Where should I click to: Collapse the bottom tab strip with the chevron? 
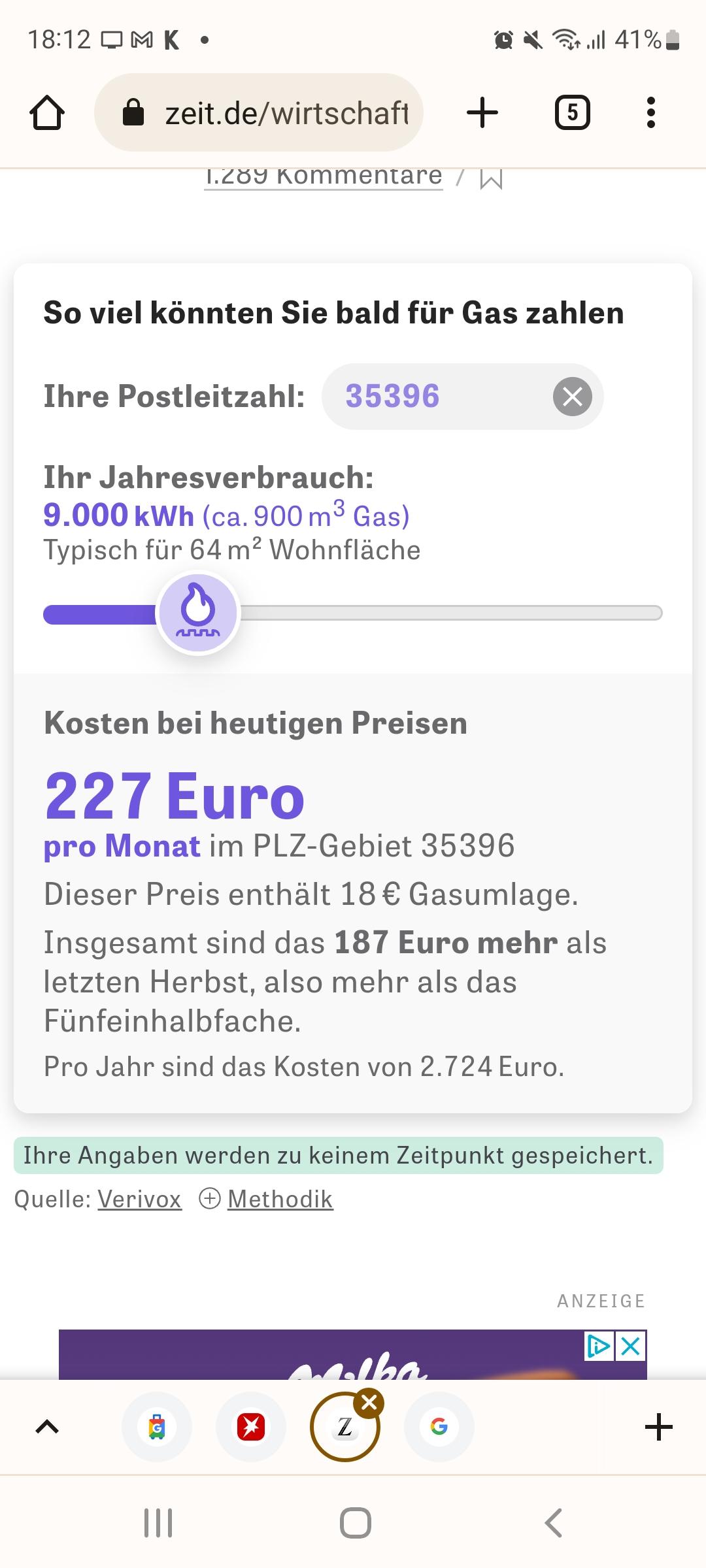pos(47,1427)
